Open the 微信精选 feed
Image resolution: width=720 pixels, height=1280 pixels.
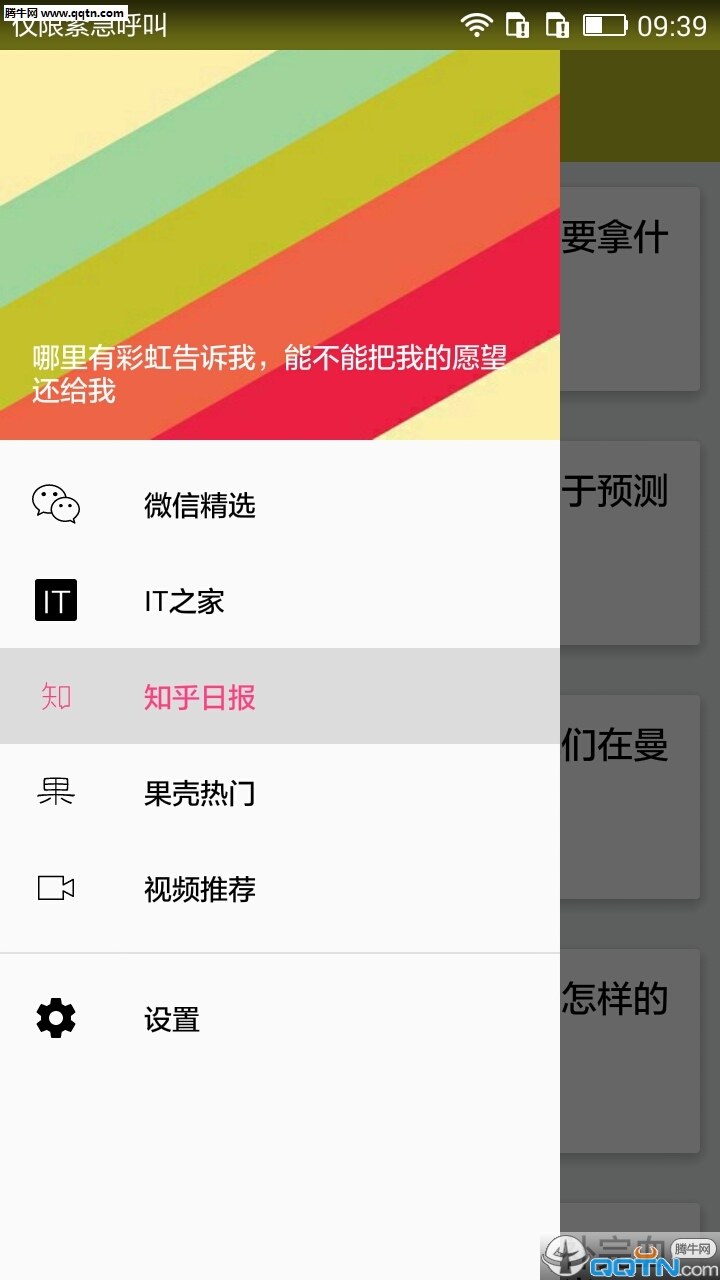click(200, 506)
